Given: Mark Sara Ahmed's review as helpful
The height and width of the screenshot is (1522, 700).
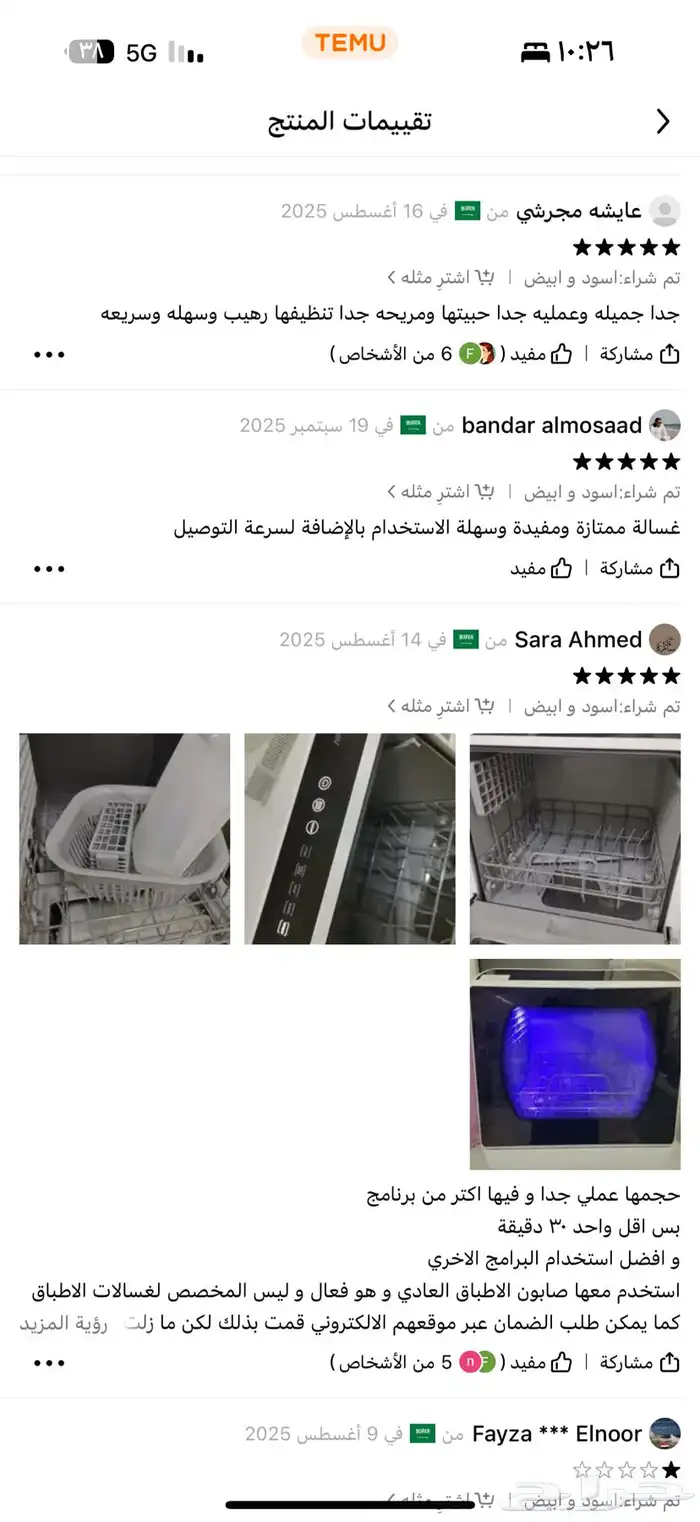Looking at the screenshot, I should [x=541, y=1362].
